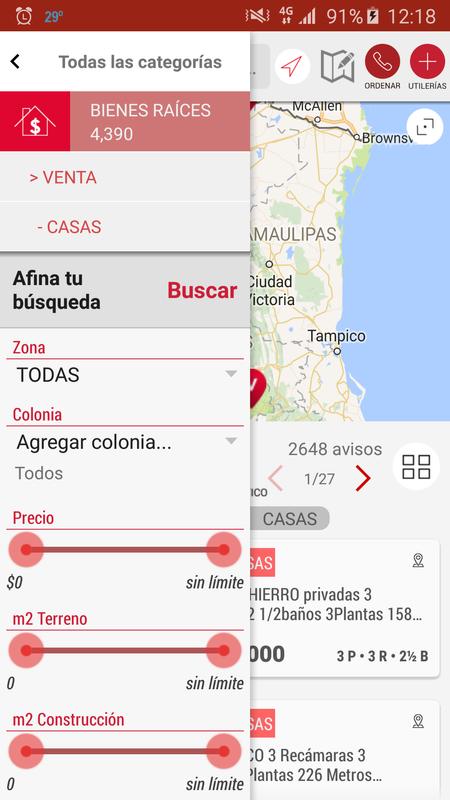Image resolution: width=450 pixels, height=800 pixels.
Task: Tap Buscar to run the search
Action: coord(202,290)
